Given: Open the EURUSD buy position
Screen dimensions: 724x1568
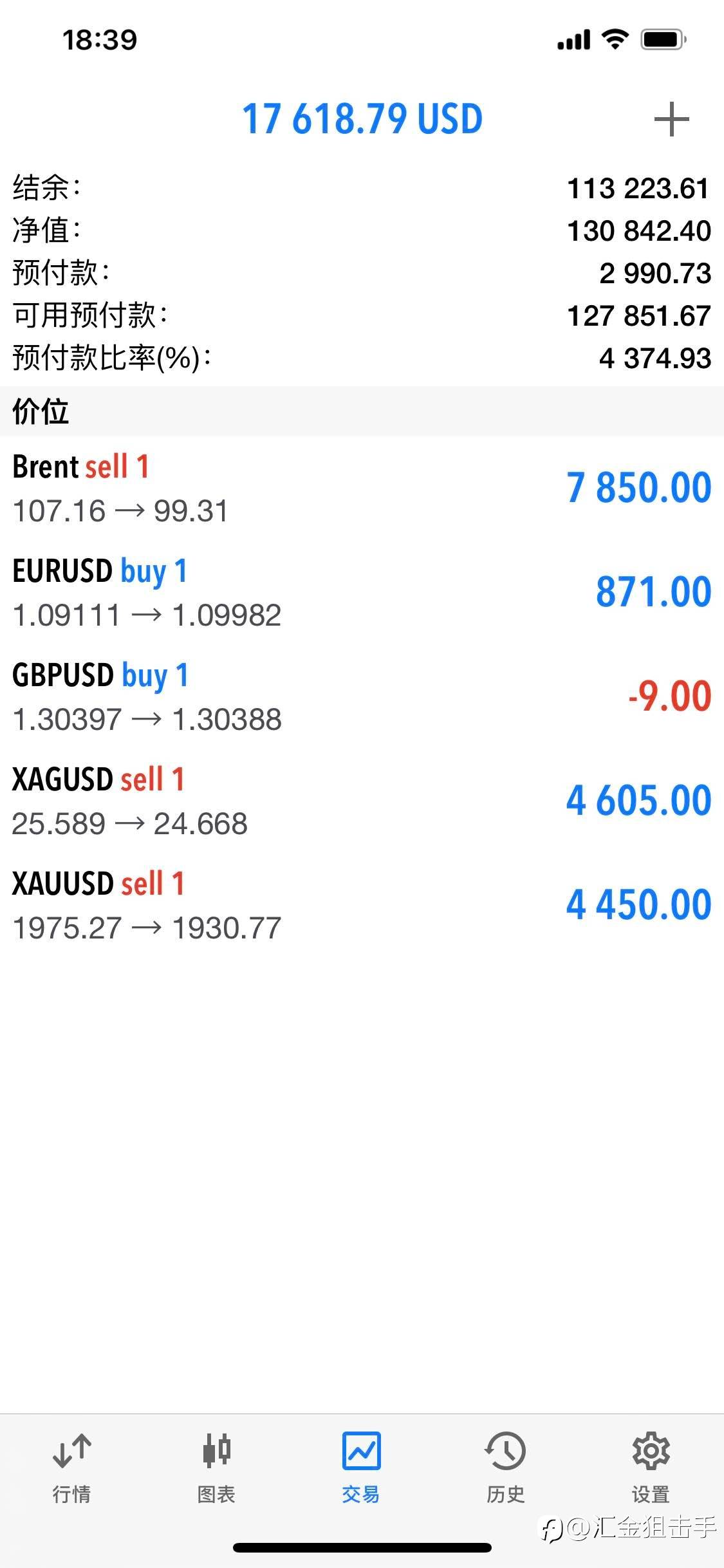Looking at the screenshot, I should 362,593.
